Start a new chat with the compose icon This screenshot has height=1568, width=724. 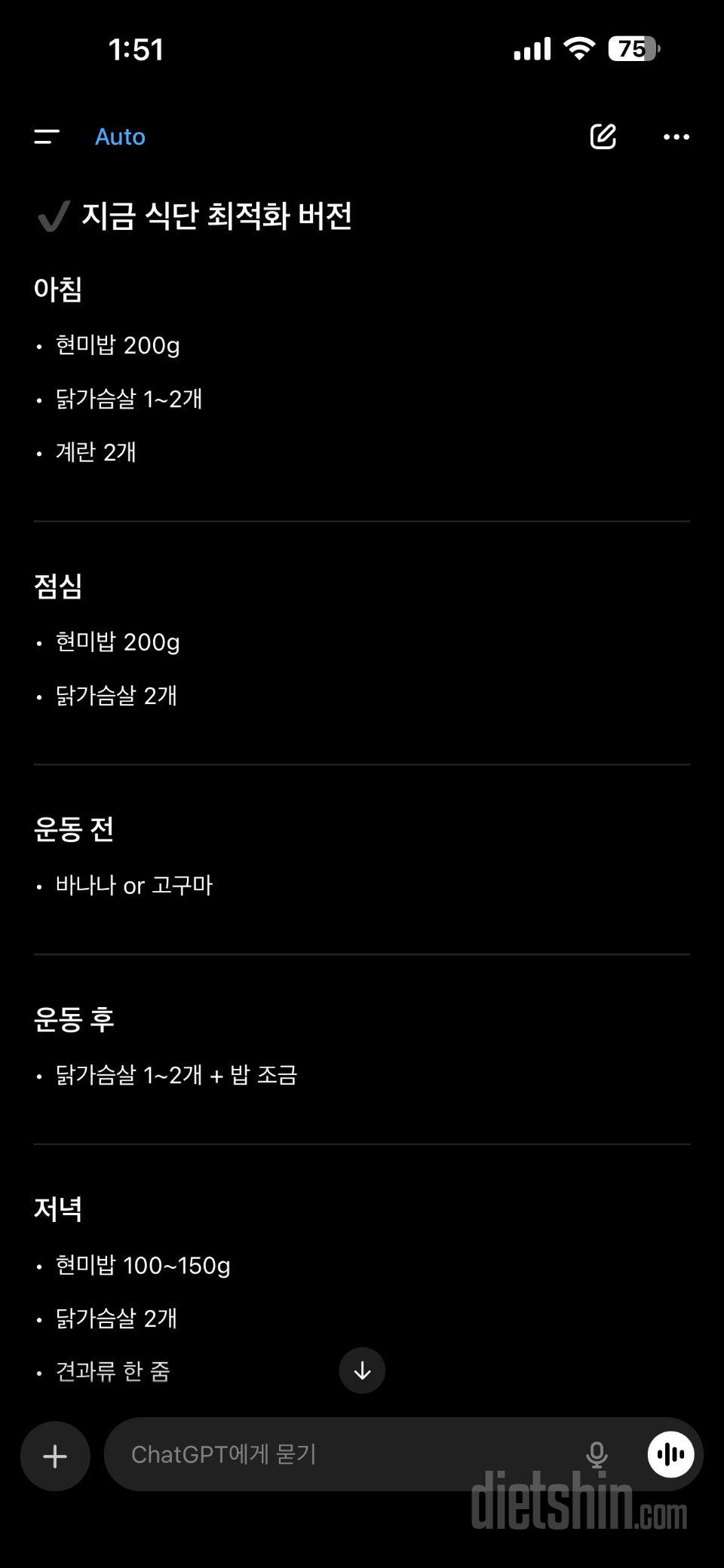point(602,136)
